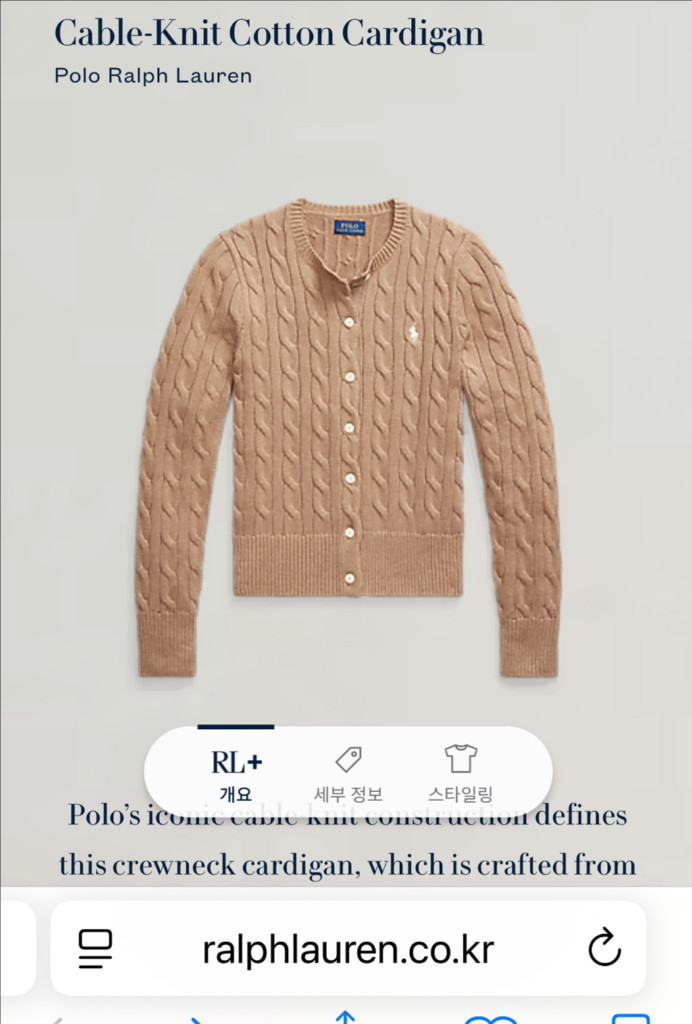Tap the ralphlauren.co.kr address field

[x=348, y=949]
